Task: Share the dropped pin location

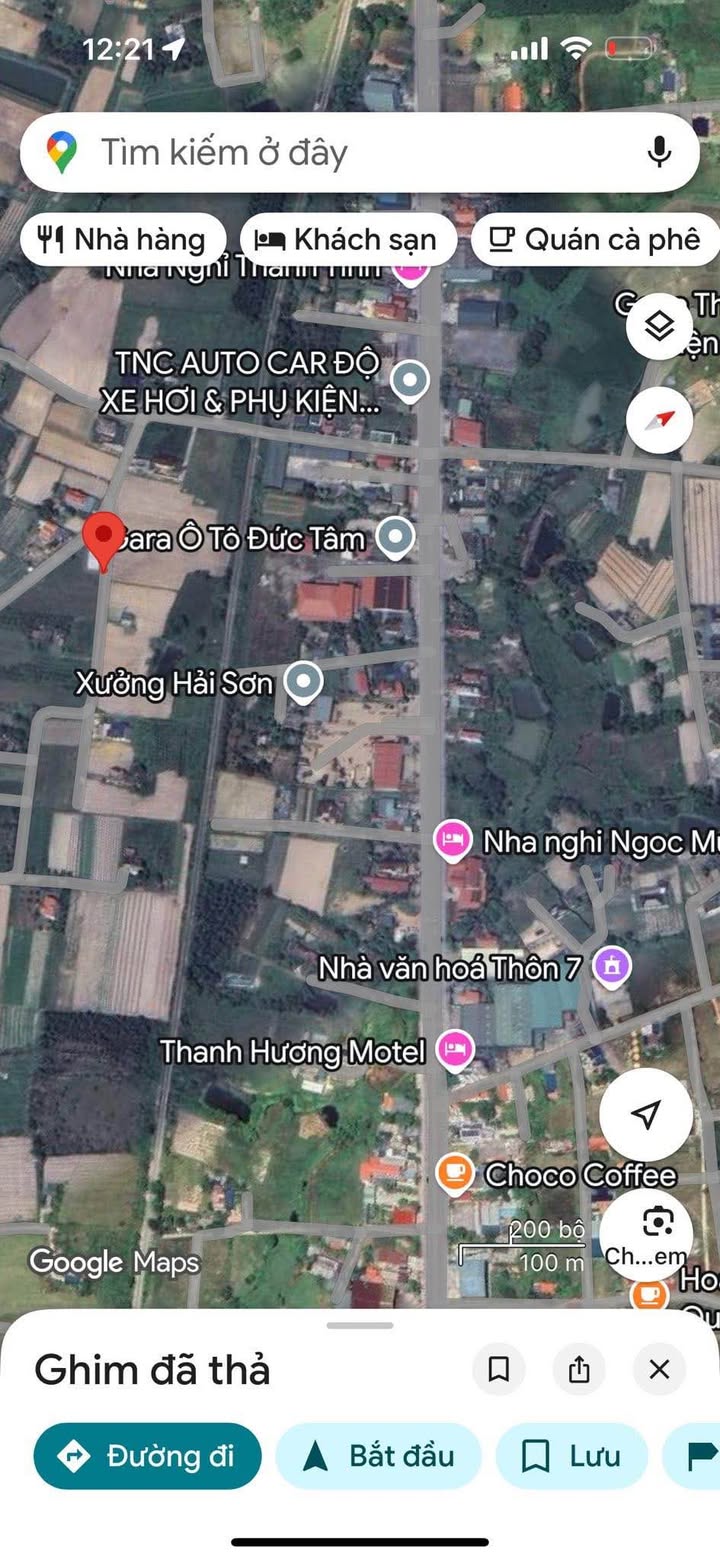Action: 579,1369
